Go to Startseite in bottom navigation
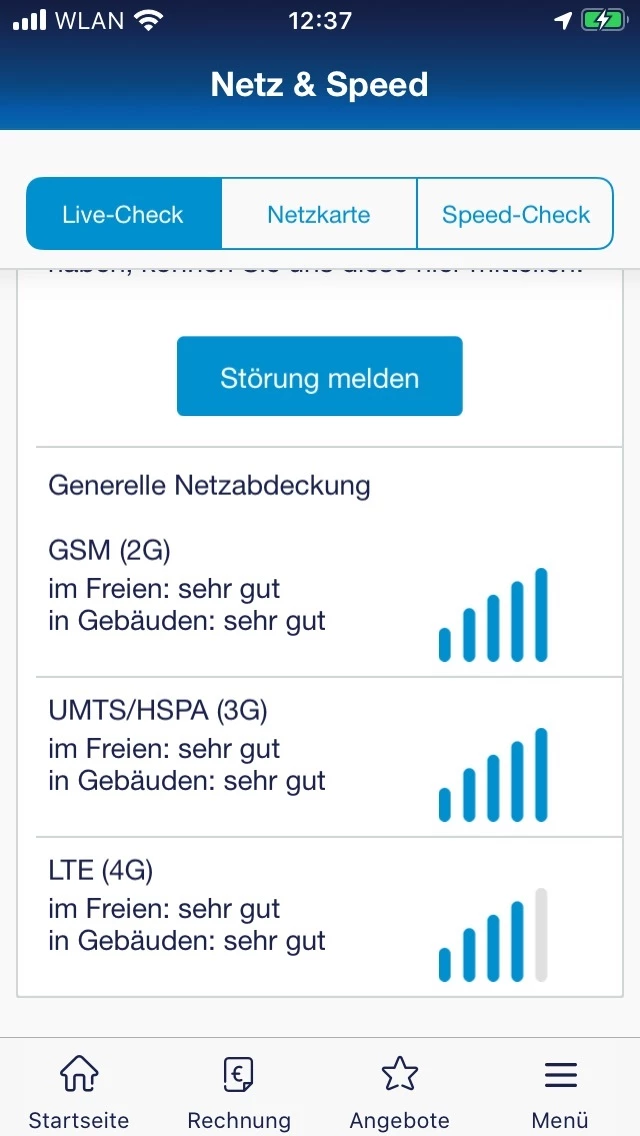640x1136 pixels. [x=79, y=1091]
